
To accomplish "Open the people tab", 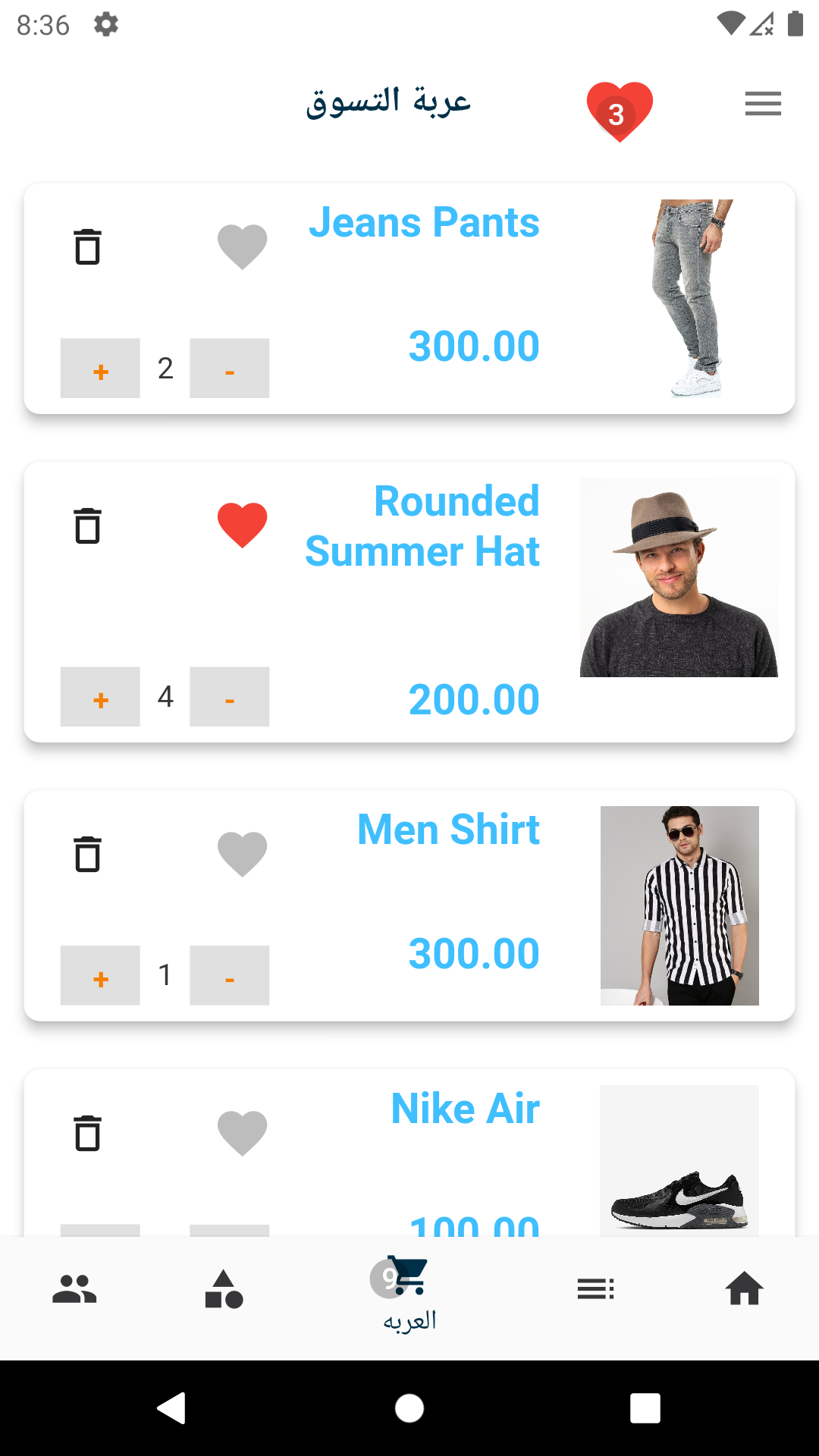I will [74, 1288].
